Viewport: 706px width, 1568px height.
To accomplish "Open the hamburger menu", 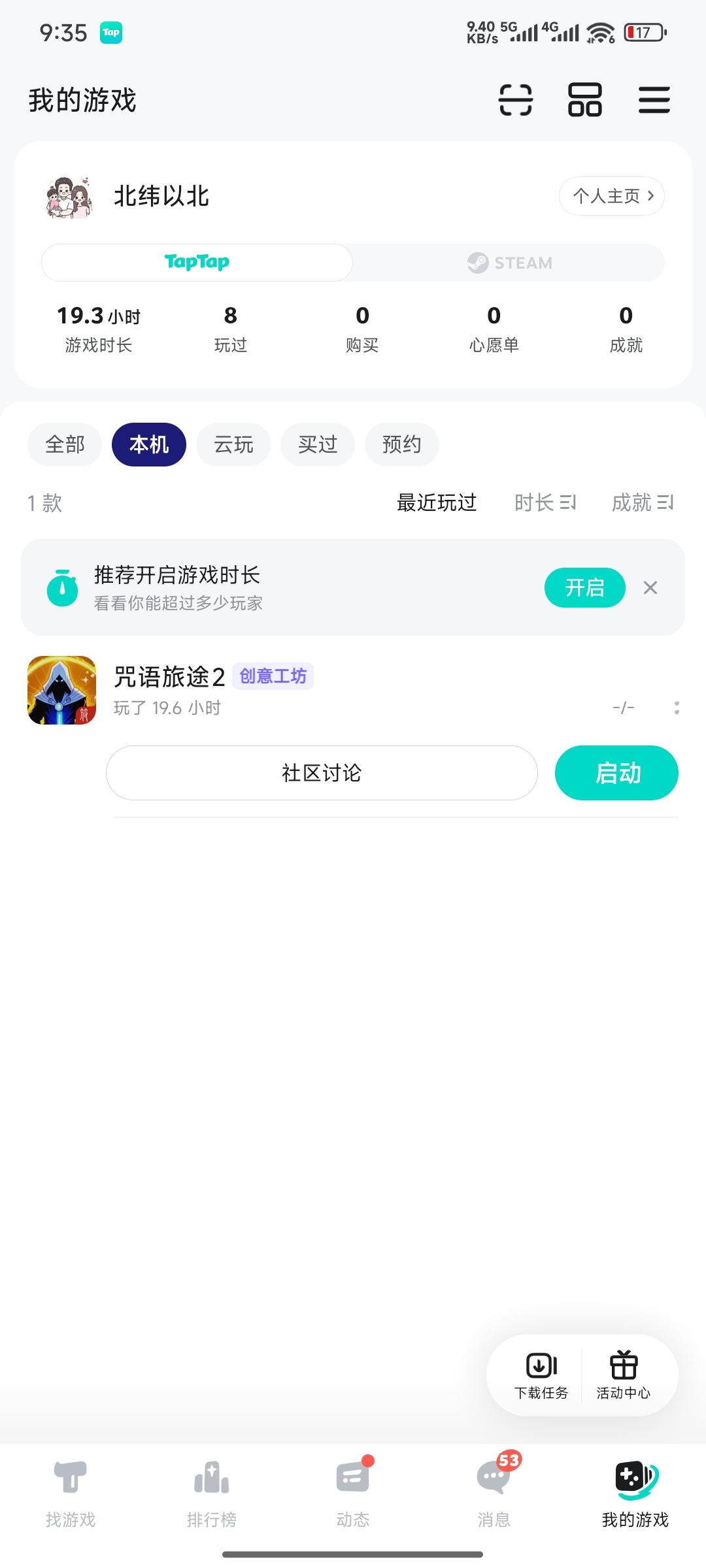I will point(654,100).
